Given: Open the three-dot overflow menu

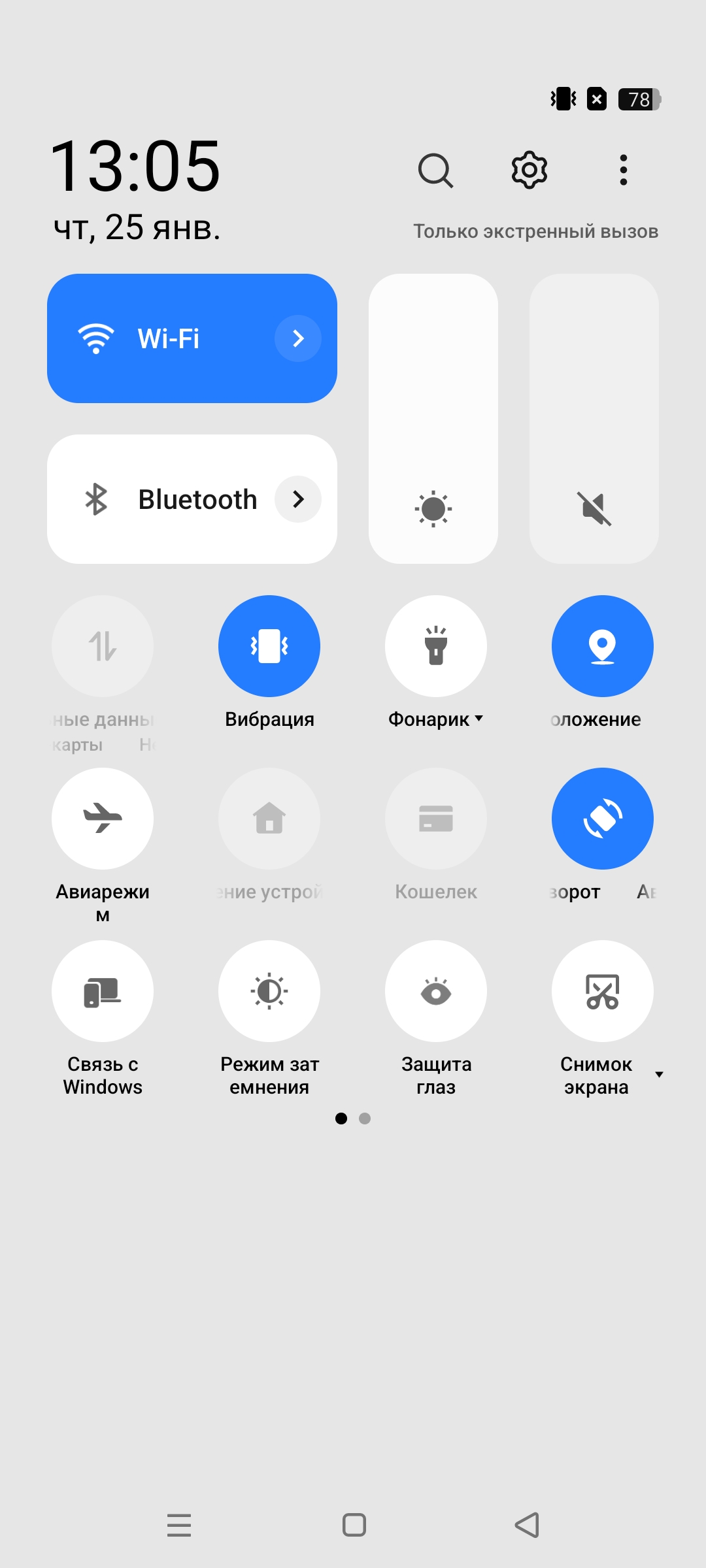Looking at the screenshot, I should coord(623,171).
